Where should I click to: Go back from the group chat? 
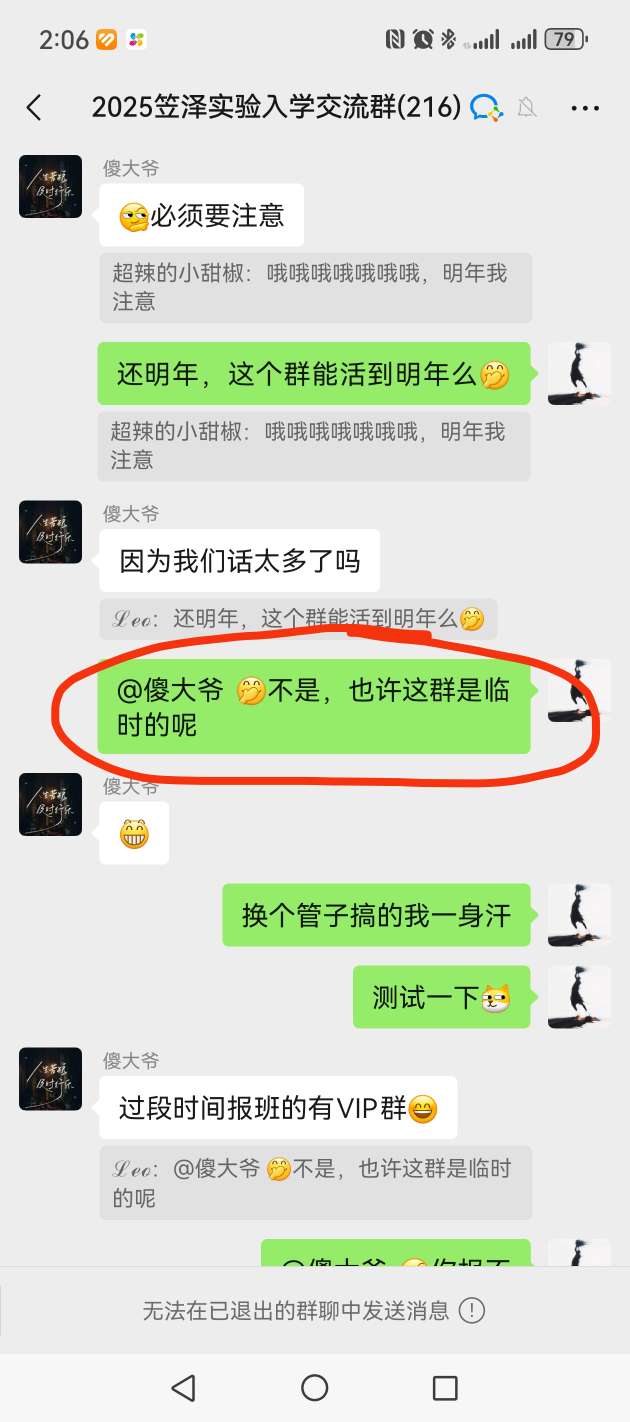click(34, 108)
